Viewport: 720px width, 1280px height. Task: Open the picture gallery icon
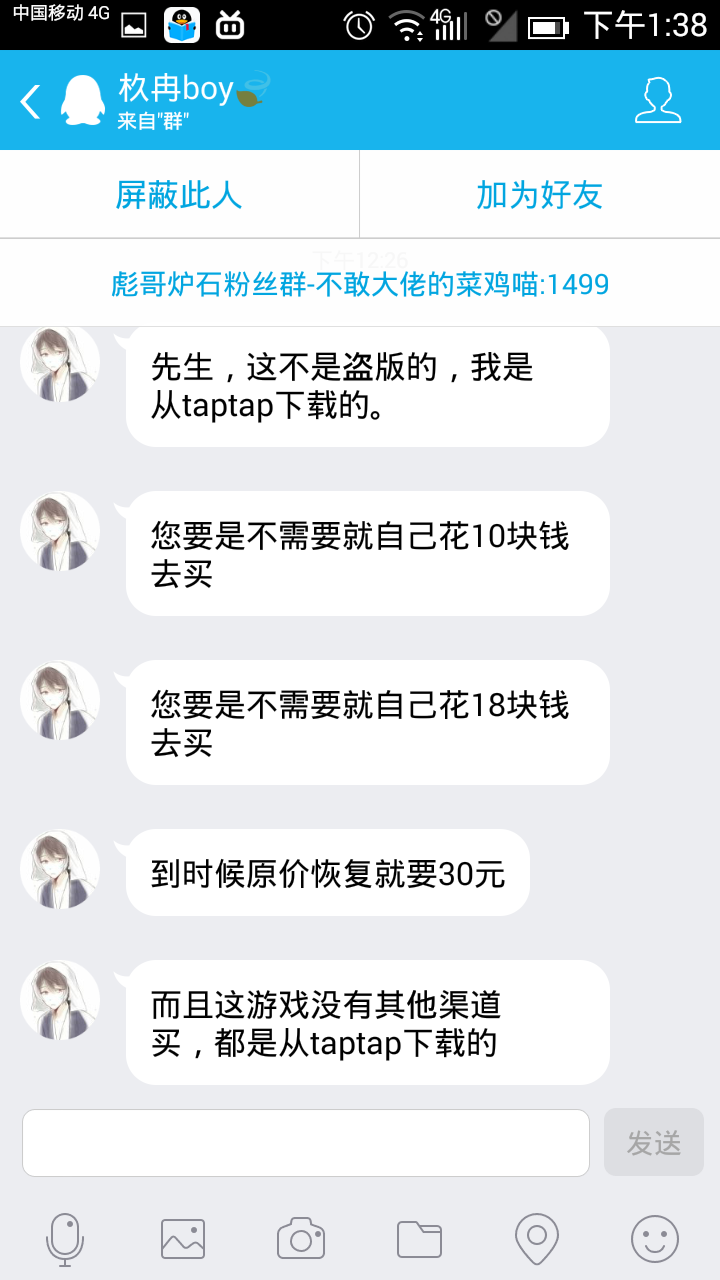click(x=183, y=1239)
